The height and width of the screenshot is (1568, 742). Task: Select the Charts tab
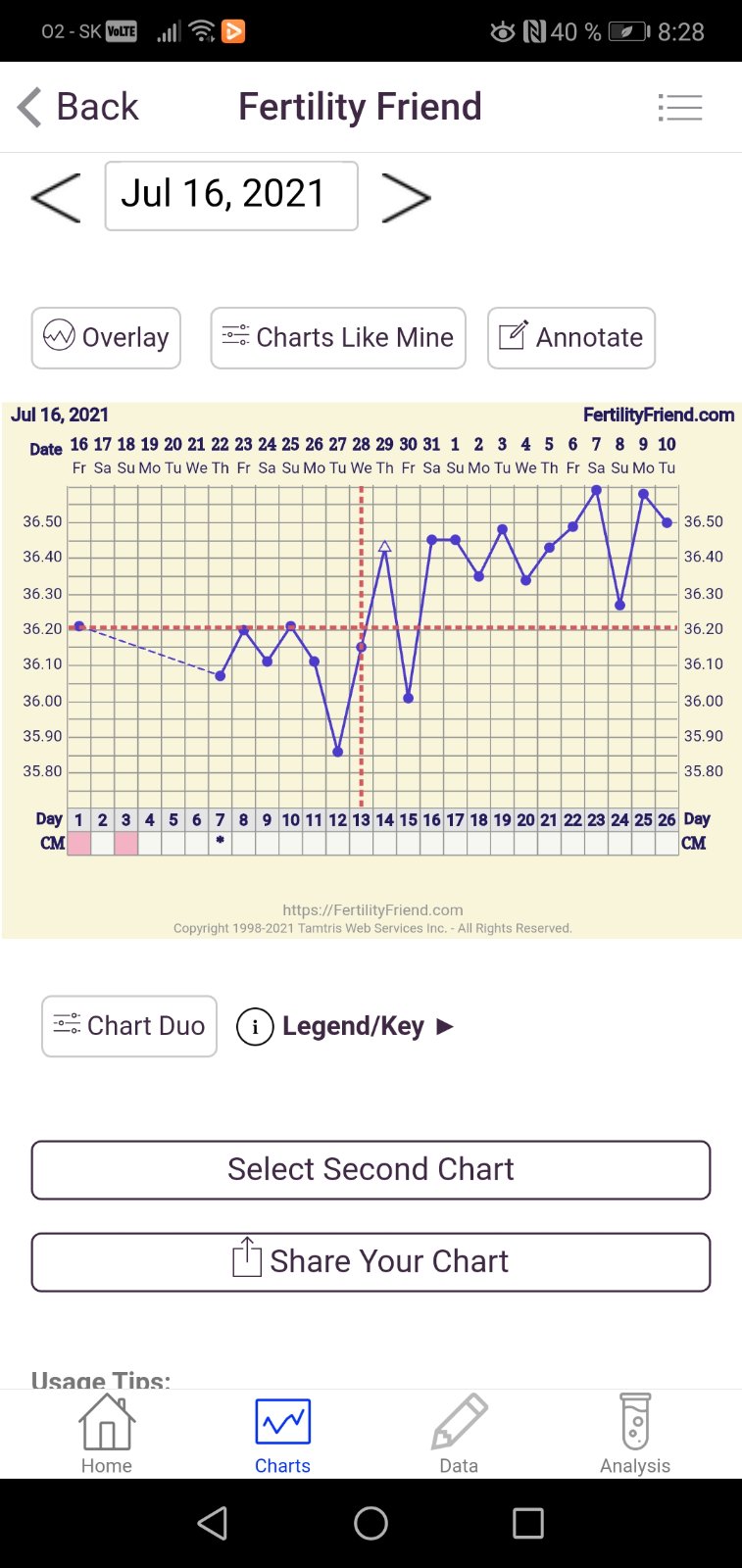point(282,1434)
